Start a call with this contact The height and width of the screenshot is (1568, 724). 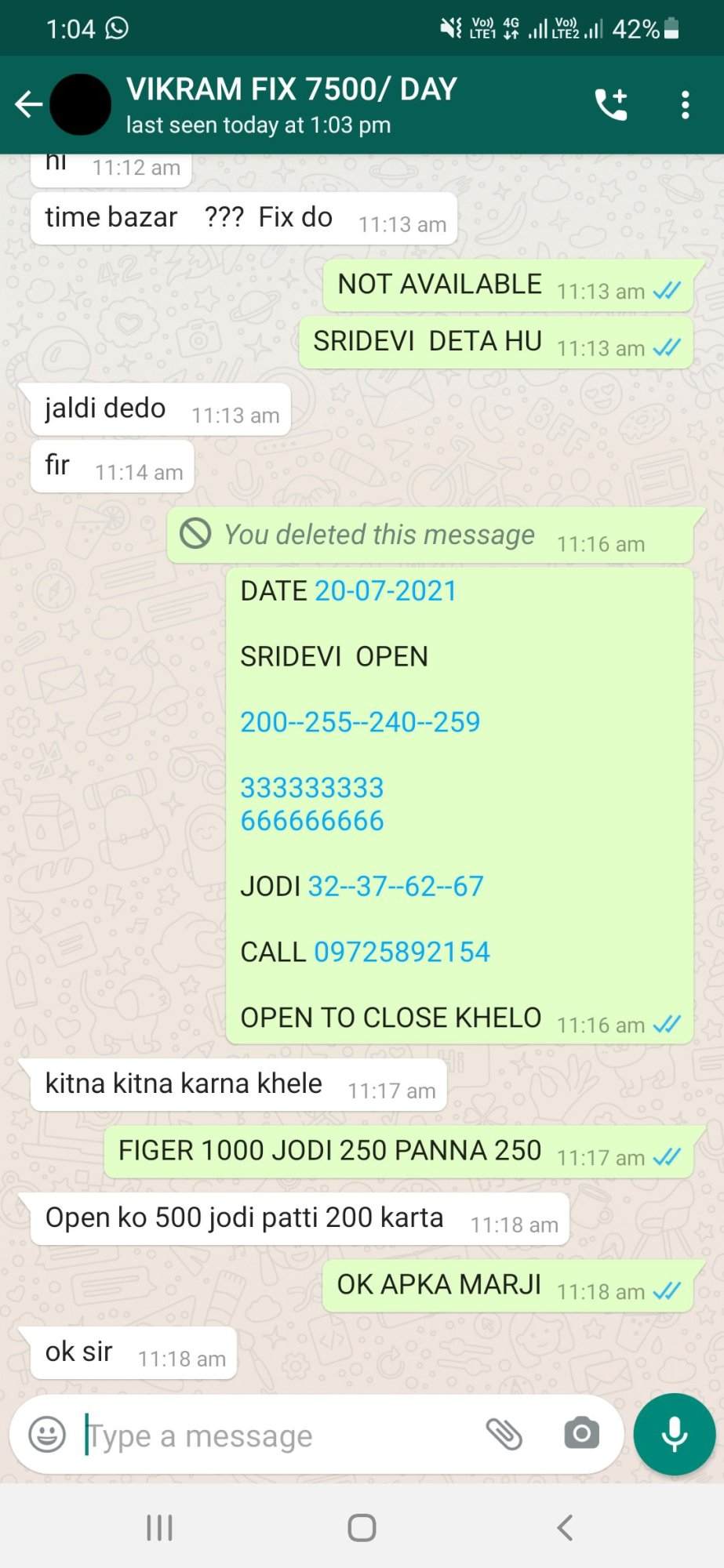610,104
